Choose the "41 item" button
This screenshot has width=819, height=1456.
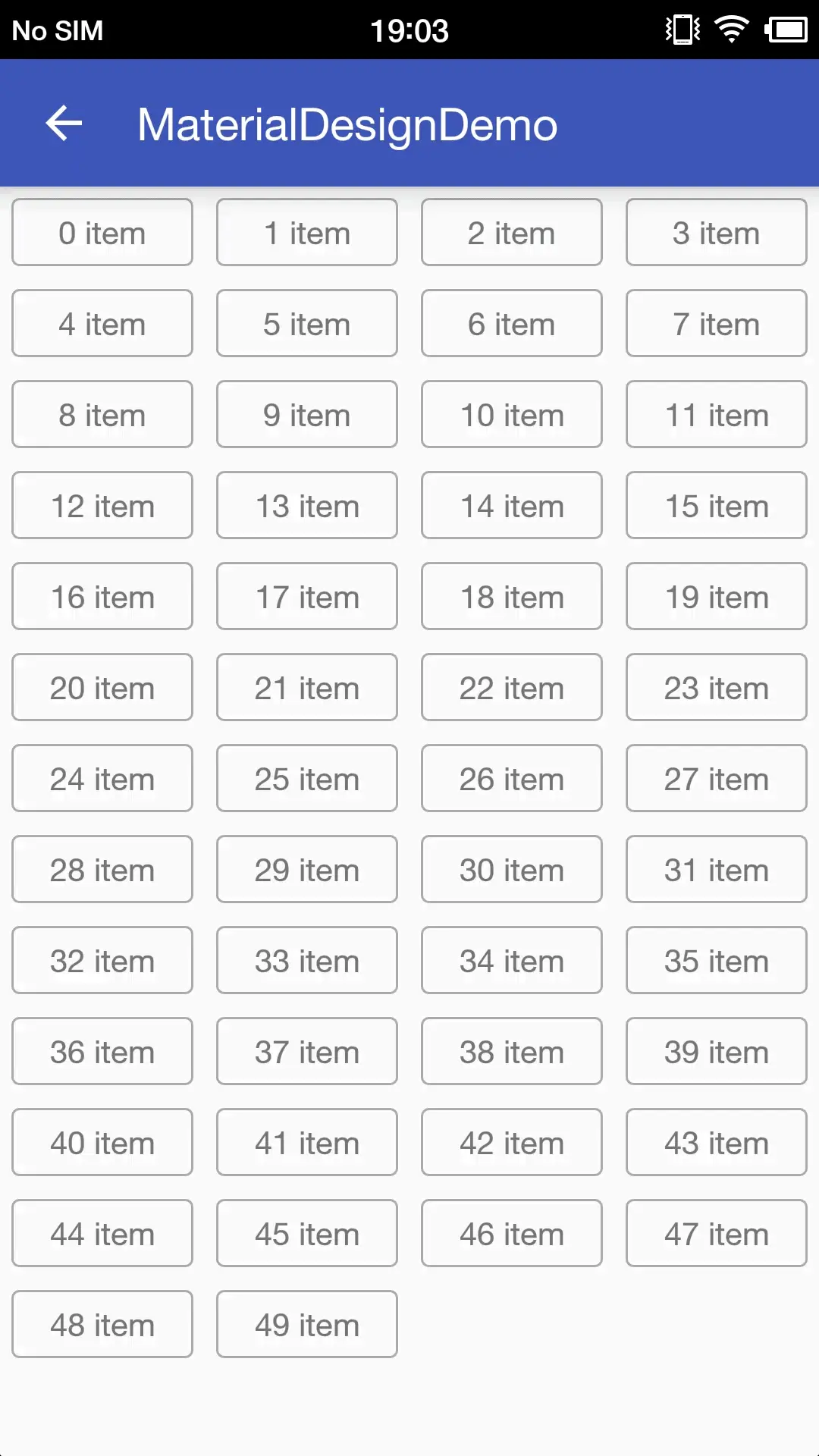(x=306, y=1143)
